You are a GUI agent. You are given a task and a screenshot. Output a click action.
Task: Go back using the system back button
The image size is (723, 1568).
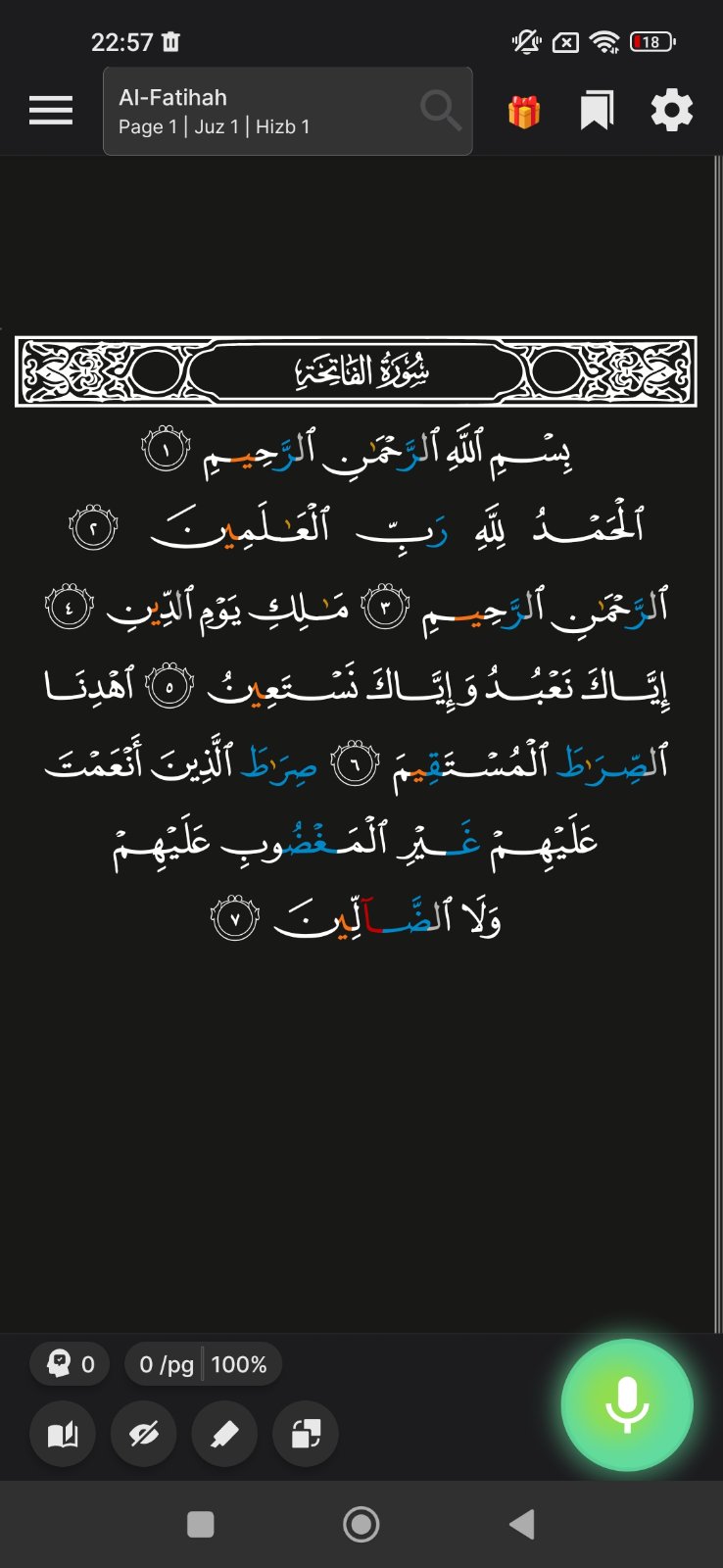[x=522, y=1524]
